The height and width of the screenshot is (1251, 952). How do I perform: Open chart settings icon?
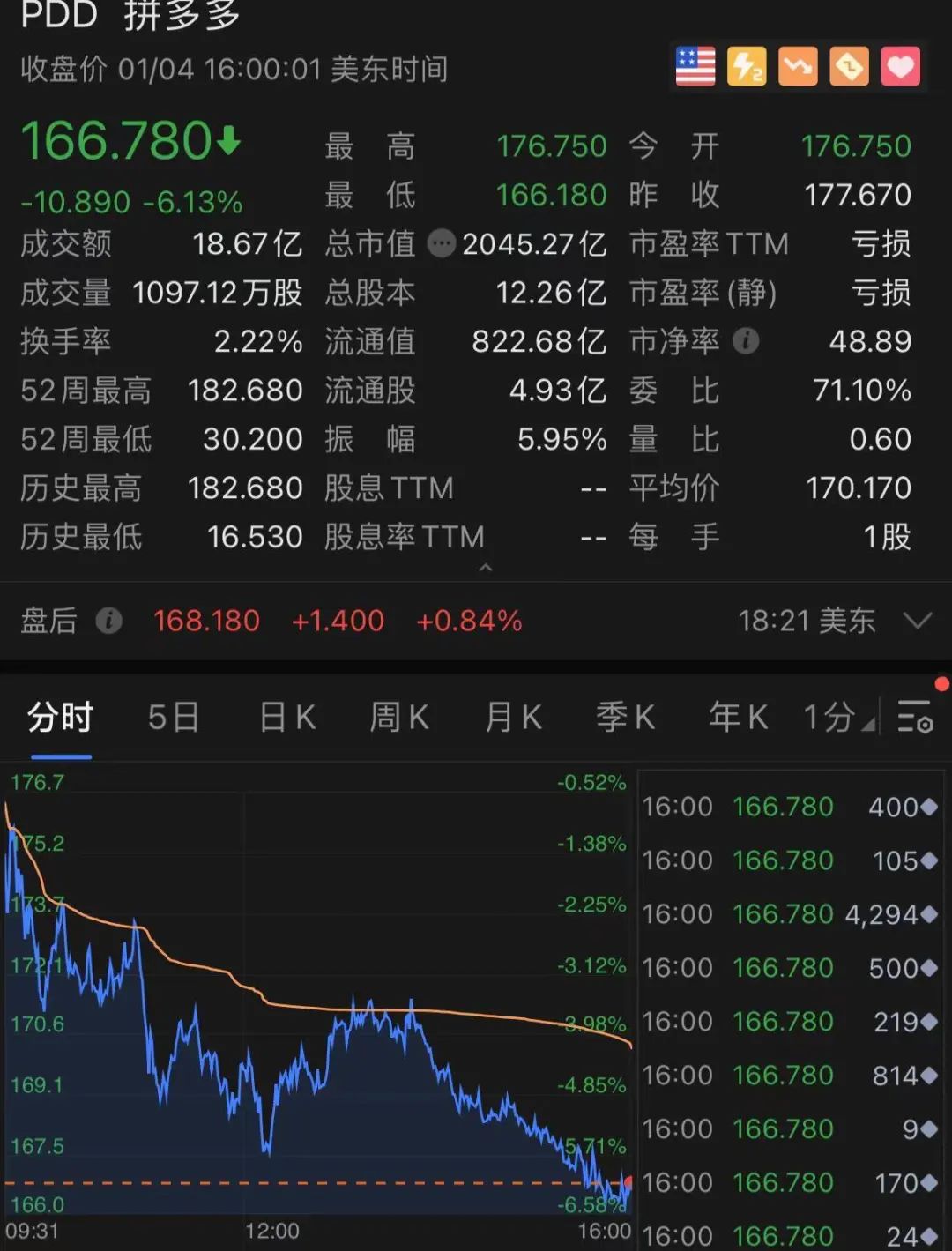915,718
